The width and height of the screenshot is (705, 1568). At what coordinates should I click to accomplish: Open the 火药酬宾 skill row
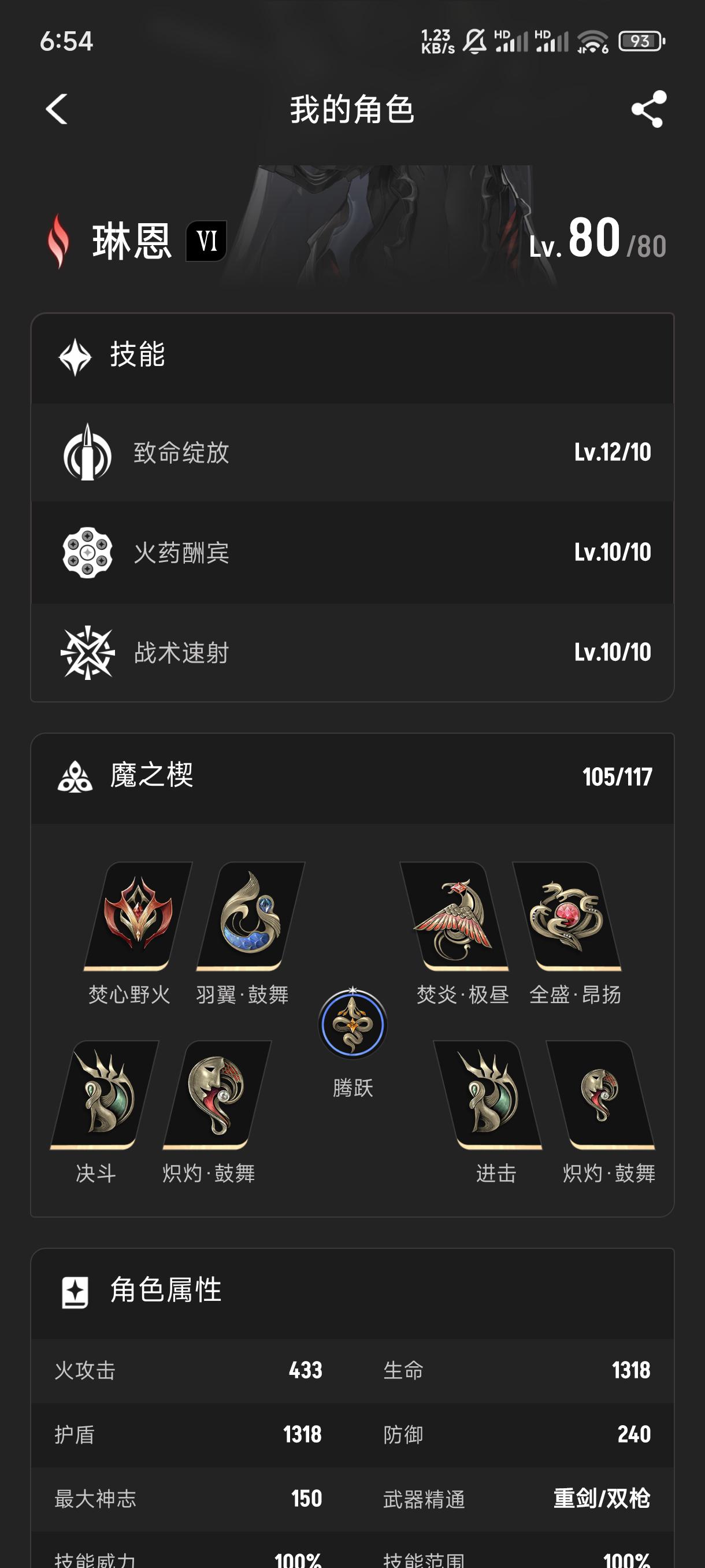point(352,553)
